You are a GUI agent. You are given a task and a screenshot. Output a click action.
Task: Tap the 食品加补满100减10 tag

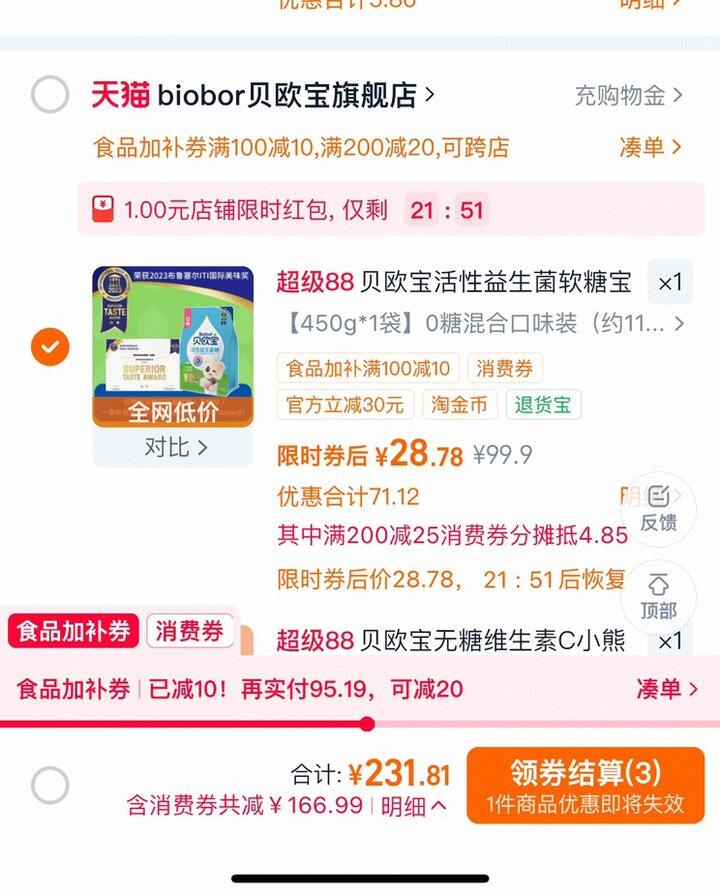[x=368, y=368]
